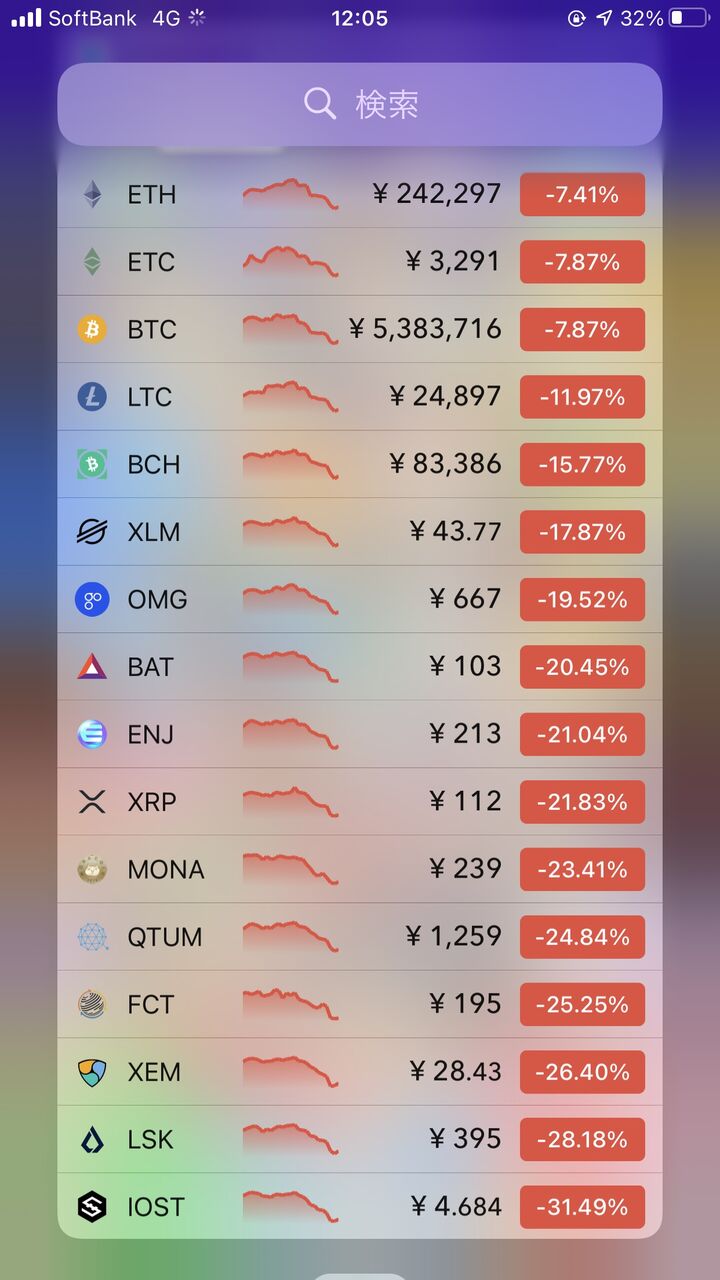
Task: Tap the 検索 search field
Action: [x=360, y=104]
